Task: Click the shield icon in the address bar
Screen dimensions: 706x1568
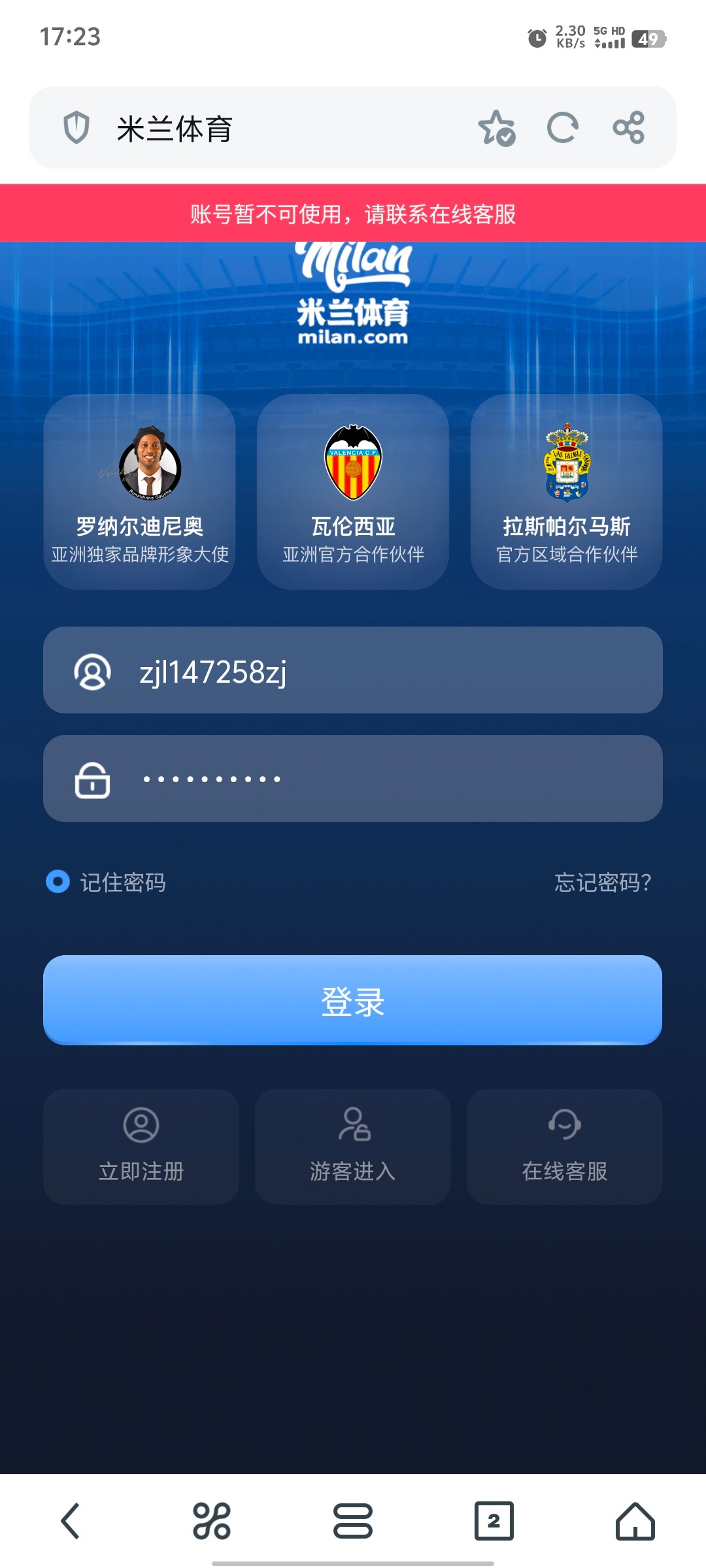Action: [x=78, y=128]
